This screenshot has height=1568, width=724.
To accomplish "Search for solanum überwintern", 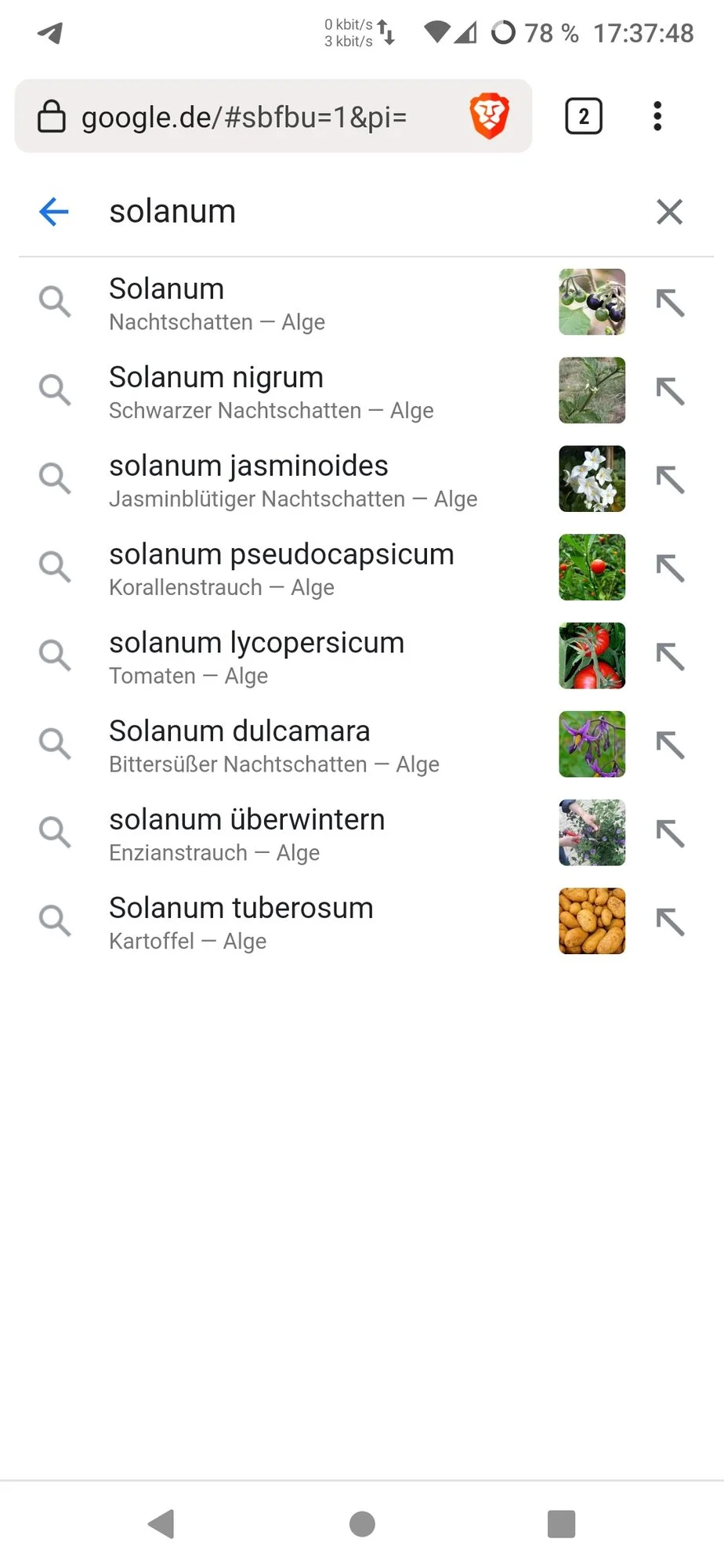I will (x=313, y=833).
